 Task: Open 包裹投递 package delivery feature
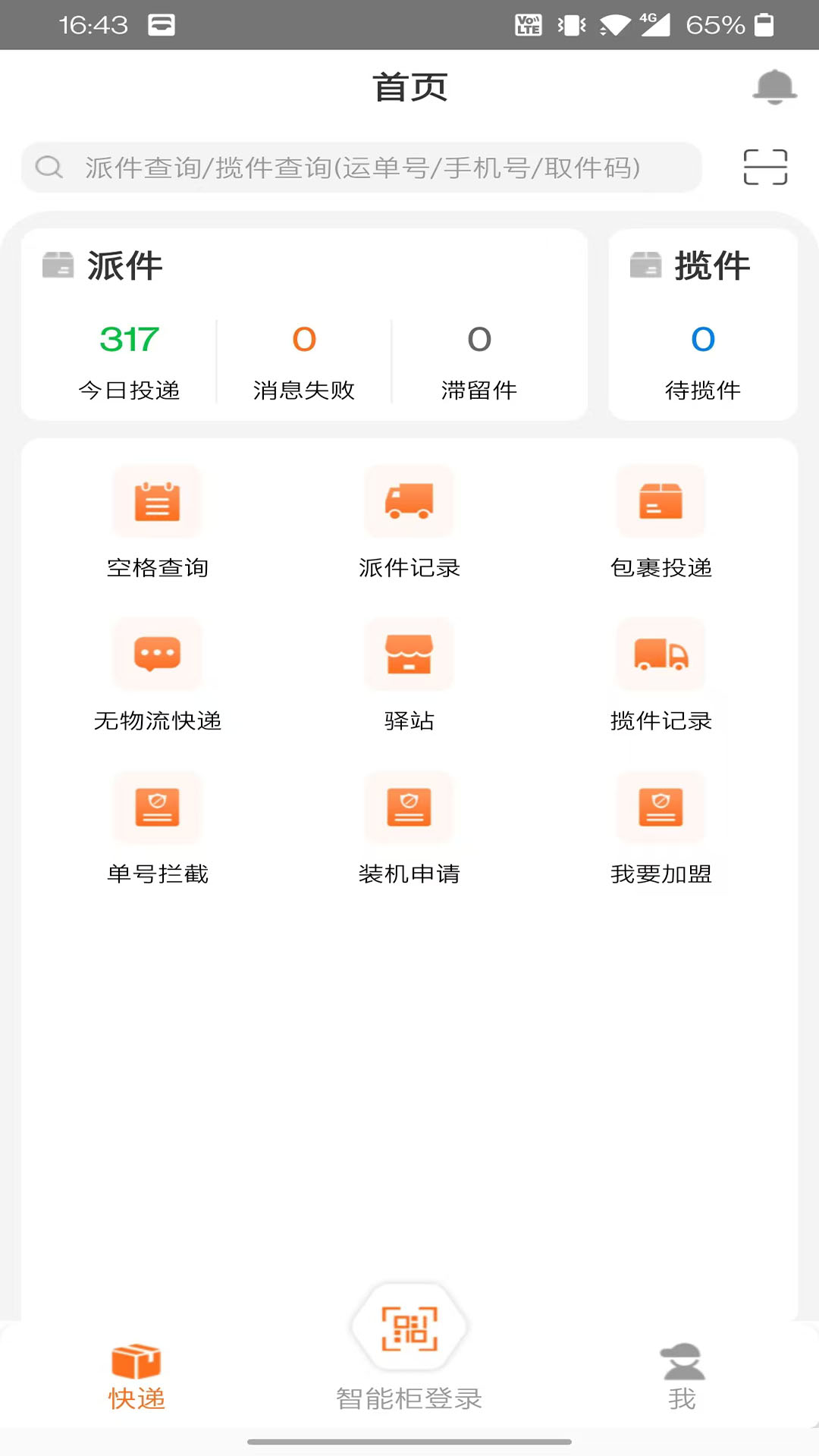[x=661, y=502]
